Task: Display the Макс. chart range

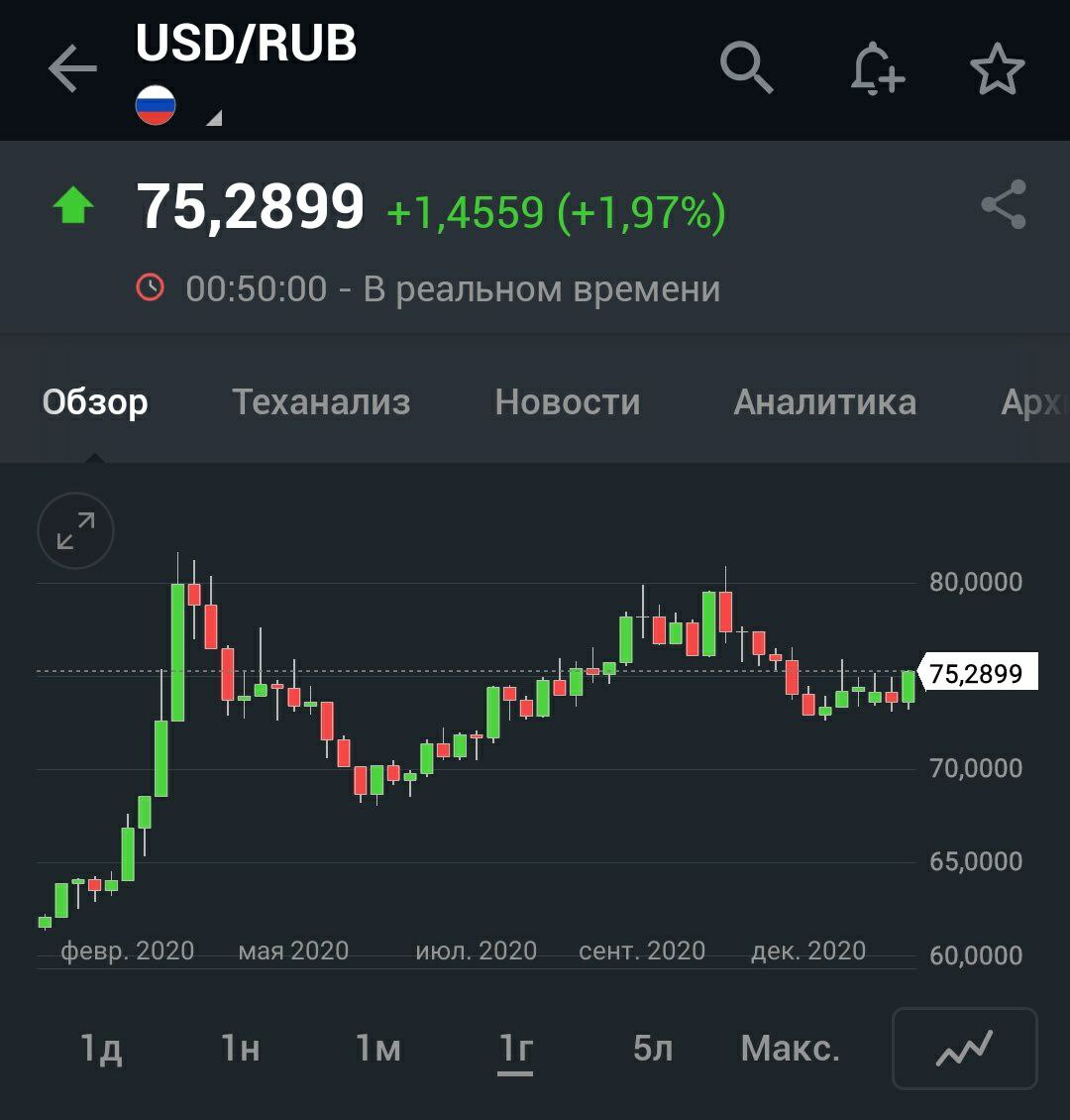Action: coord(790,1048)
